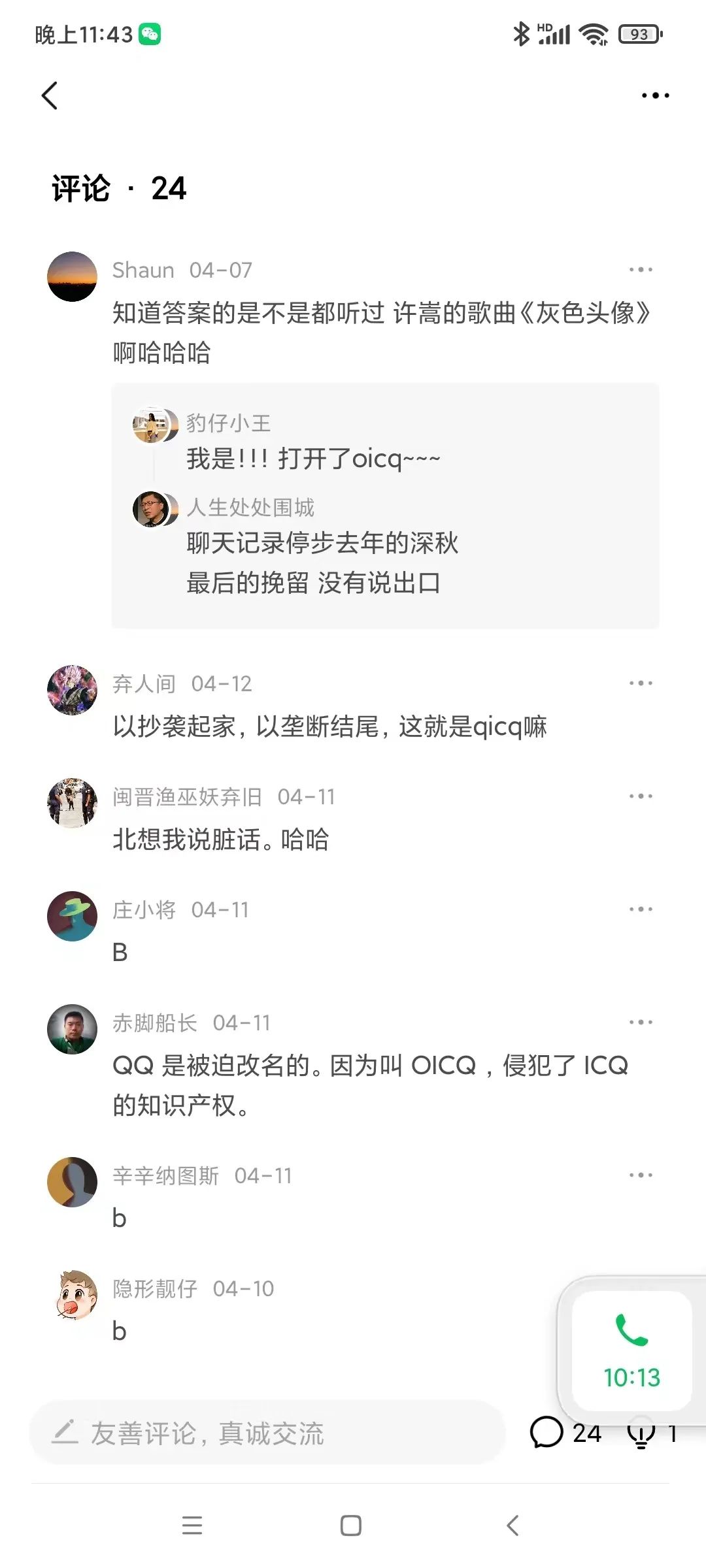Open 弃人间's comment avatar
Screen dimensions: 706x1568
72,691
